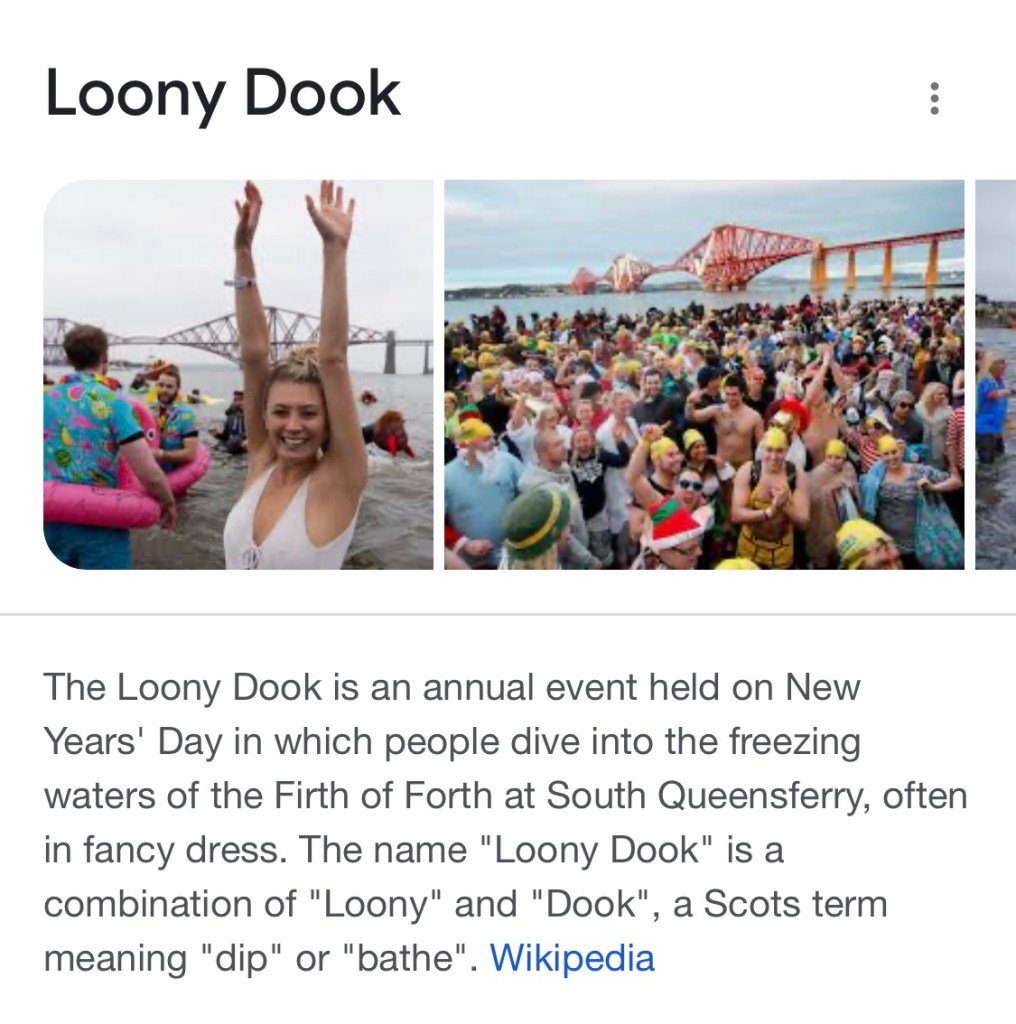Open the Wikipedia link
The height and width of the screenshot is (1024, 1016).
[x=572, y=958]
